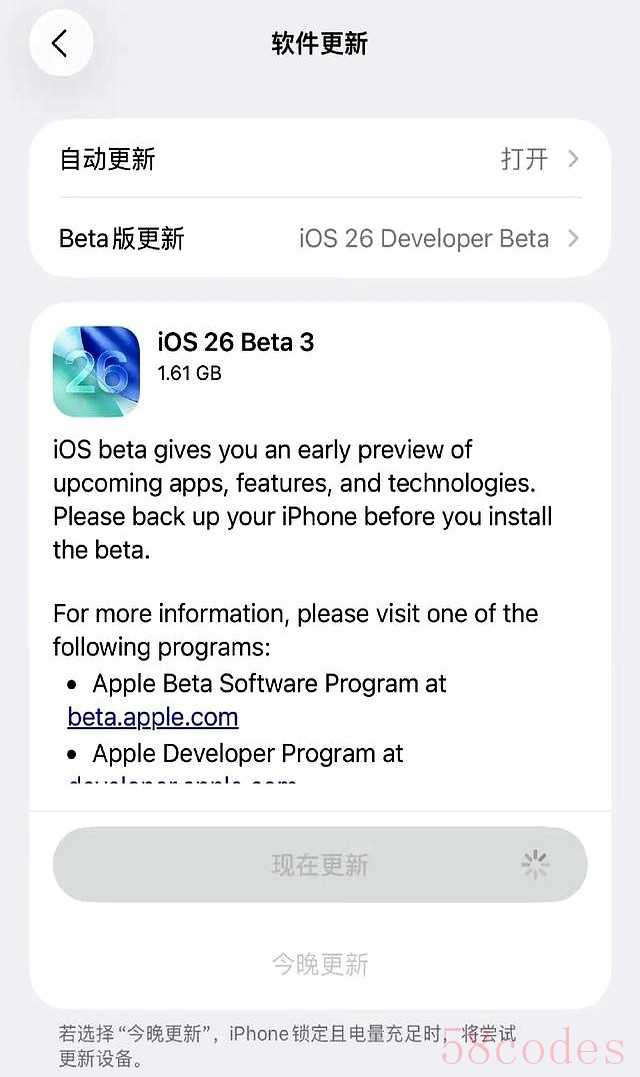This screenshot has height=1077, width=640.
Task: Go back using the back arrow
Action: 61,44
